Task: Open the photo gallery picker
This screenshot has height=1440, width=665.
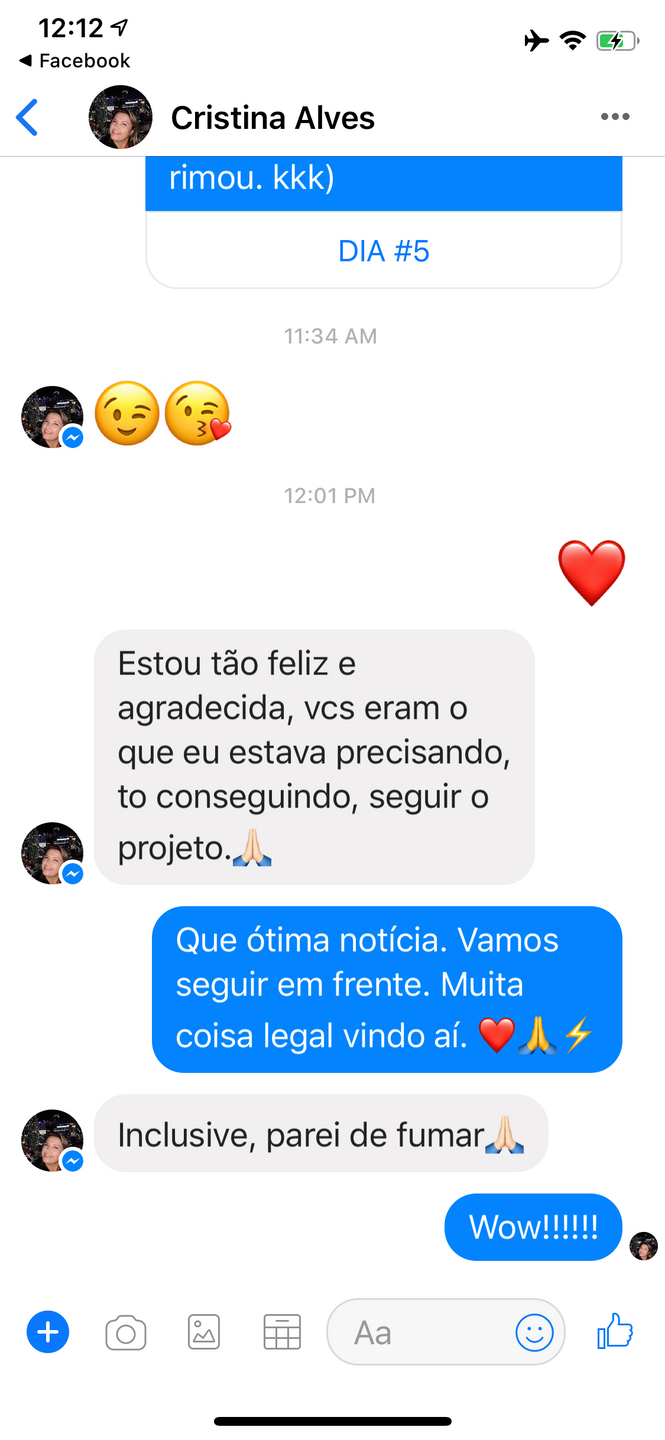Action: 204,1332
